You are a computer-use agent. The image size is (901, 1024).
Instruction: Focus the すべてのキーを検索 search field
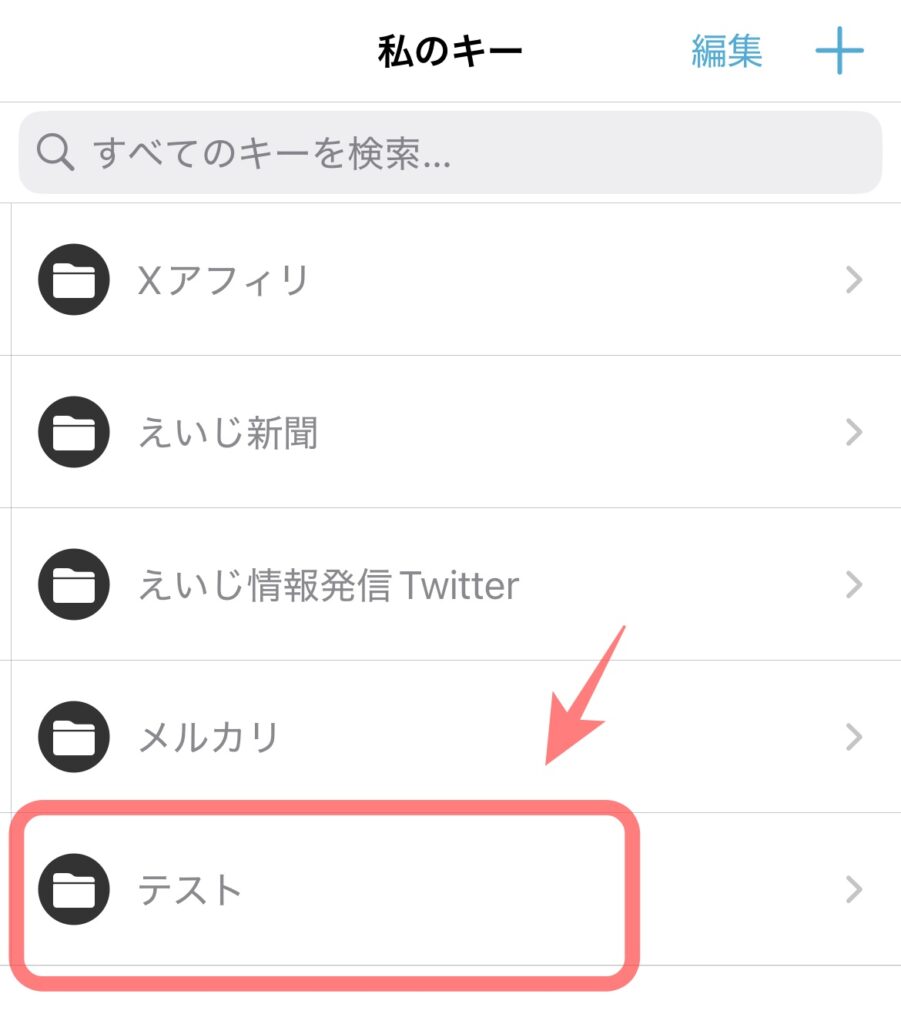pos(450,153)
